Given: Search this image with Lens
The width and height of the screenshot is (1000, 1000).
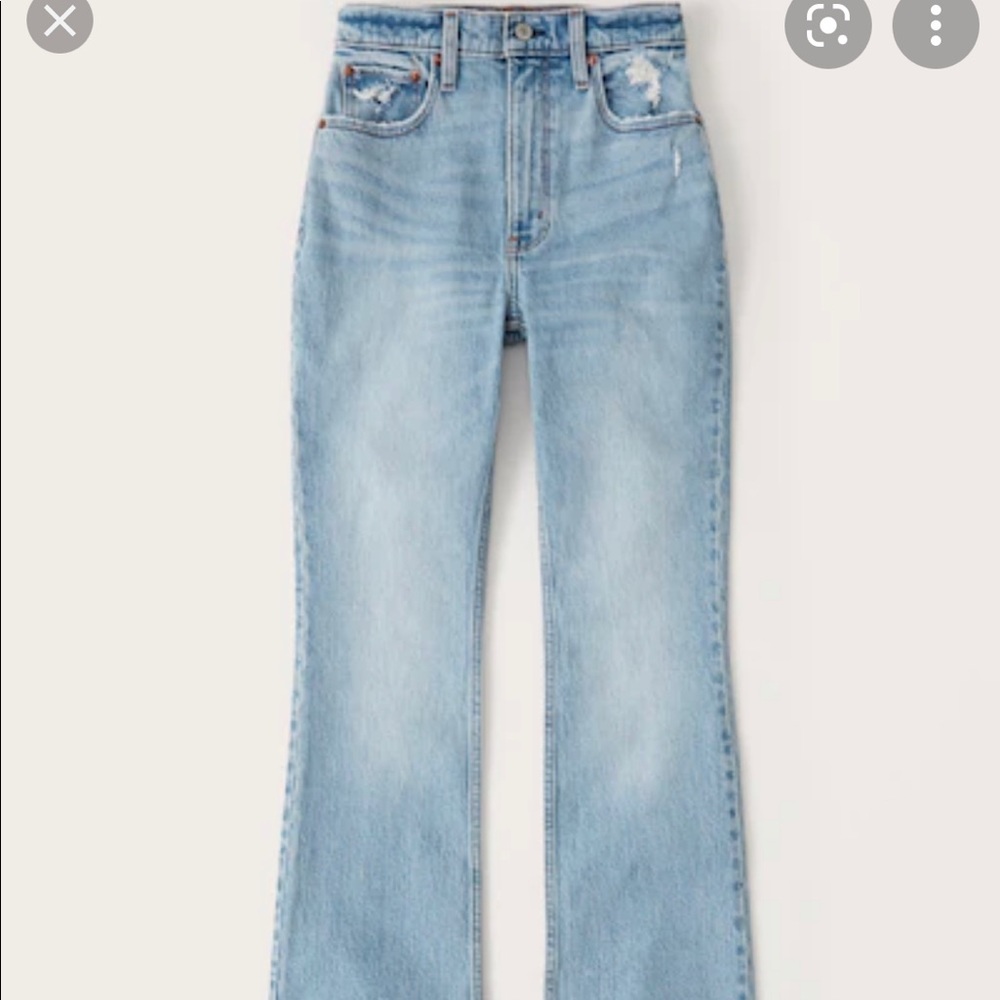Looking at the screenshot, I should (x=827, y=27).
